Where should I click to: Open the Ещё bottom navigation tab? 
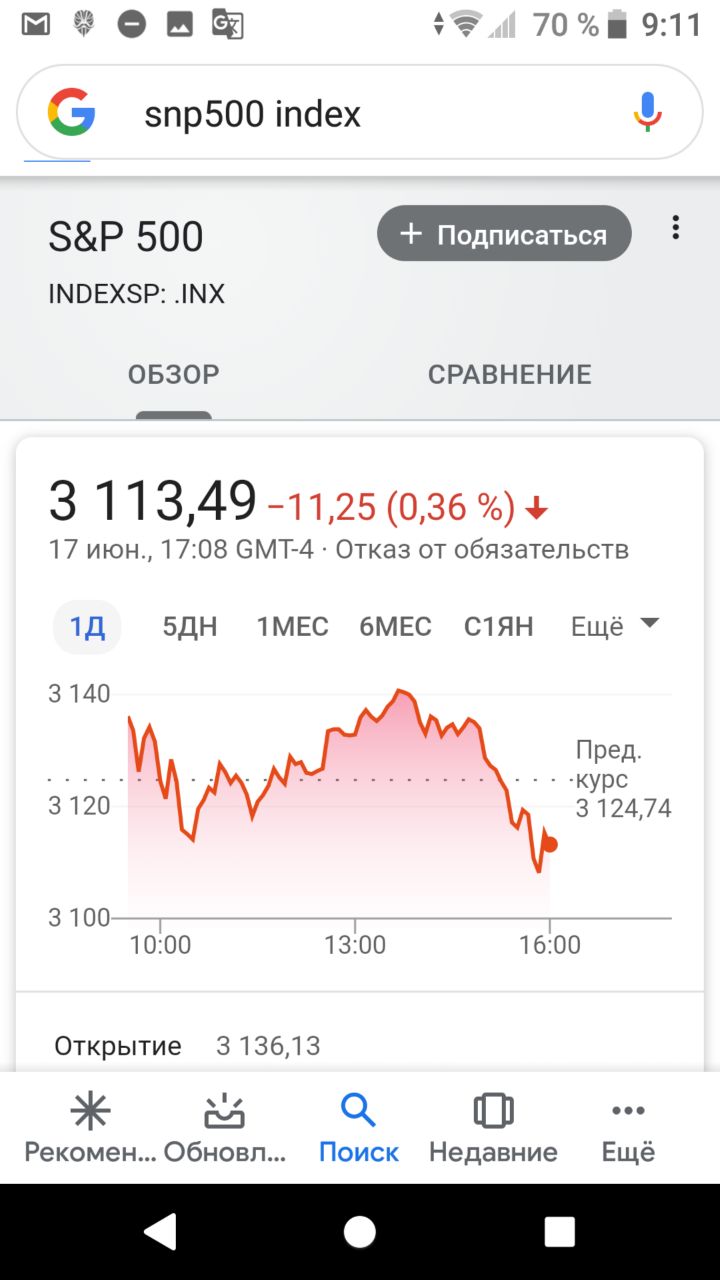coord(628,1128)
